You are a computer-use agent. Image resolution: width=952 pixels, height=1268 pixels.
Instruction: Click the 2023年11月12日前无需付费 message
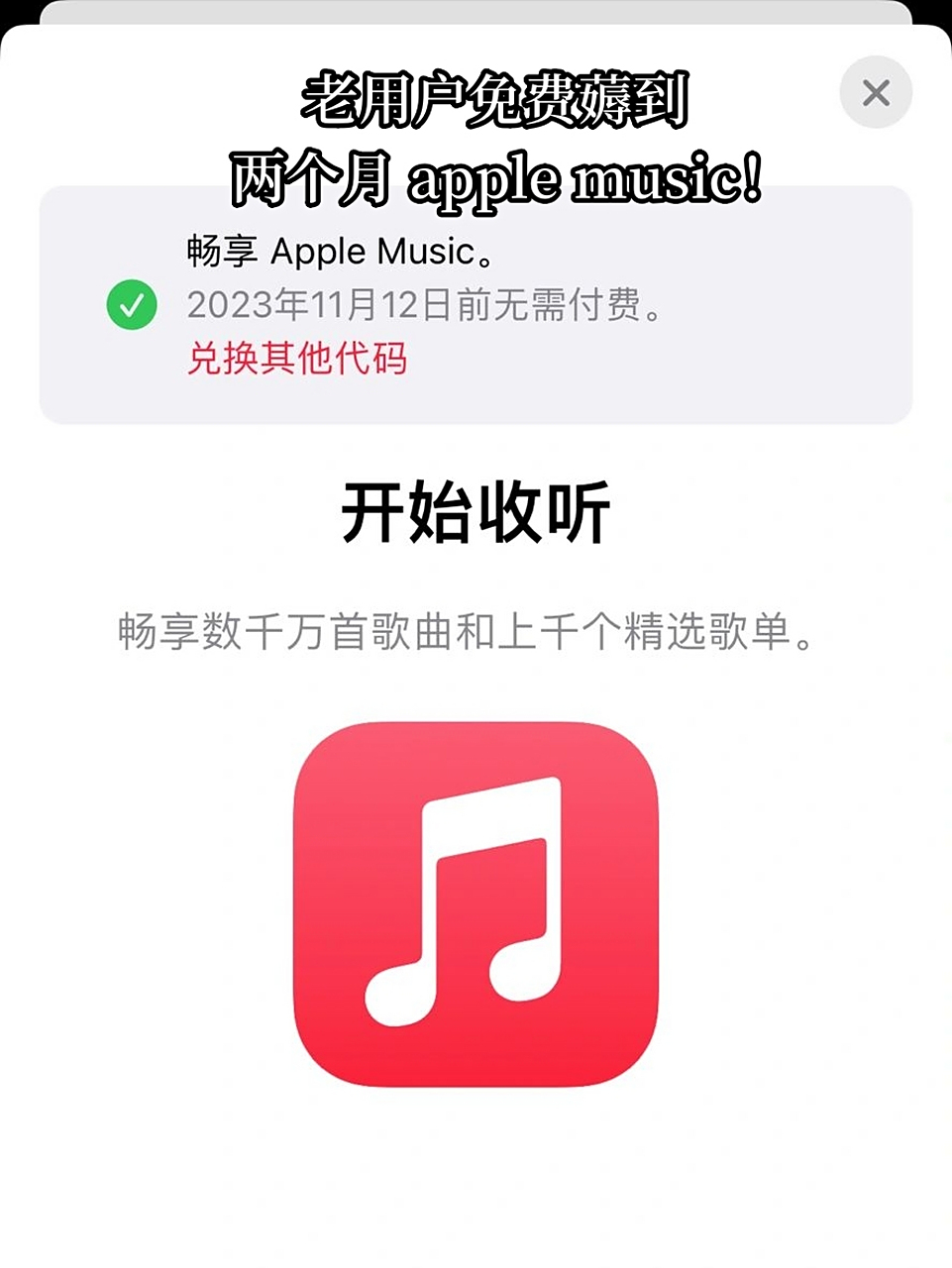[x=426, y=305]
